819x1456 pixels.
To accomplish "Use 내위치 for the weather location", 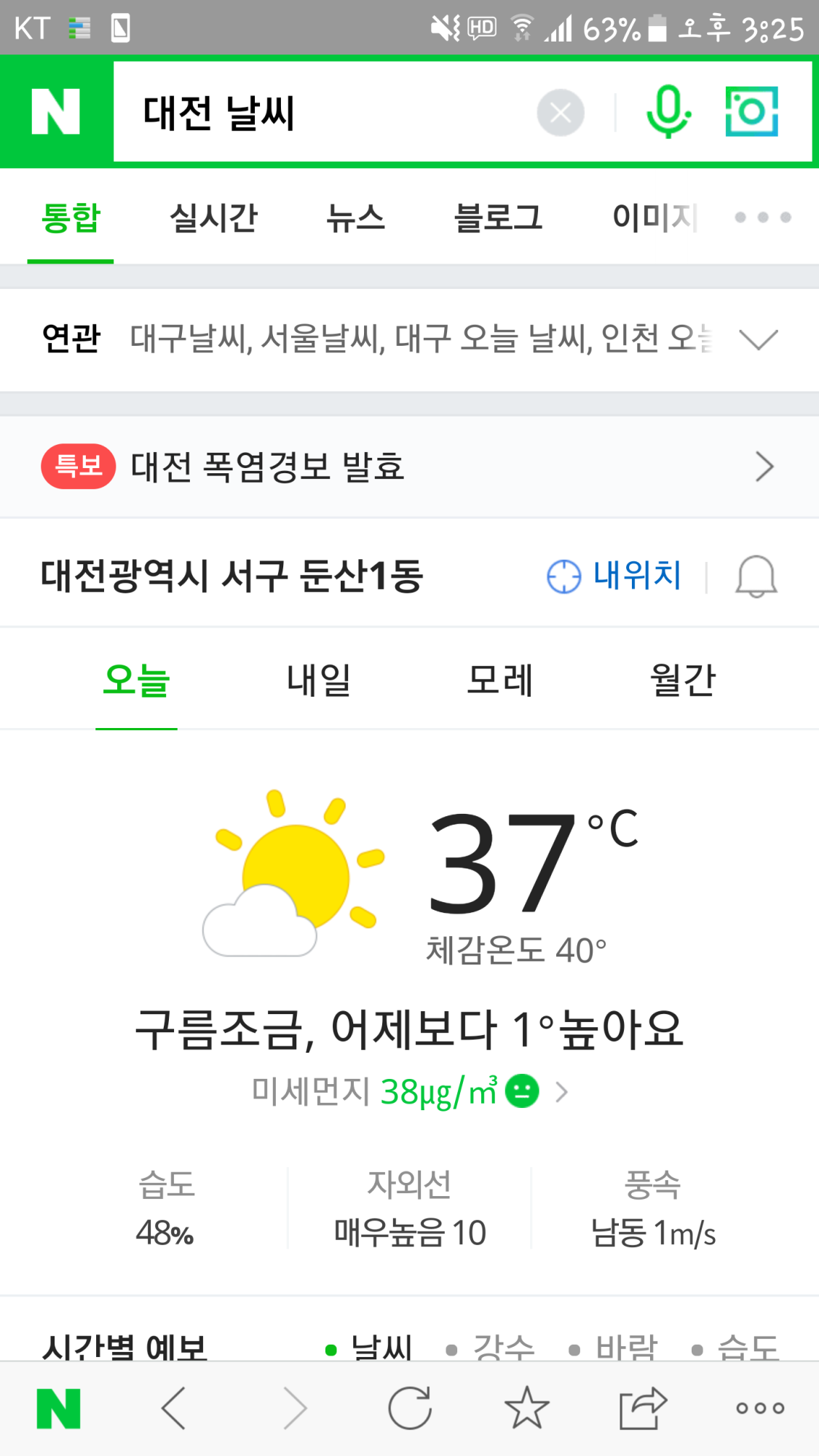I will (615, 576).
